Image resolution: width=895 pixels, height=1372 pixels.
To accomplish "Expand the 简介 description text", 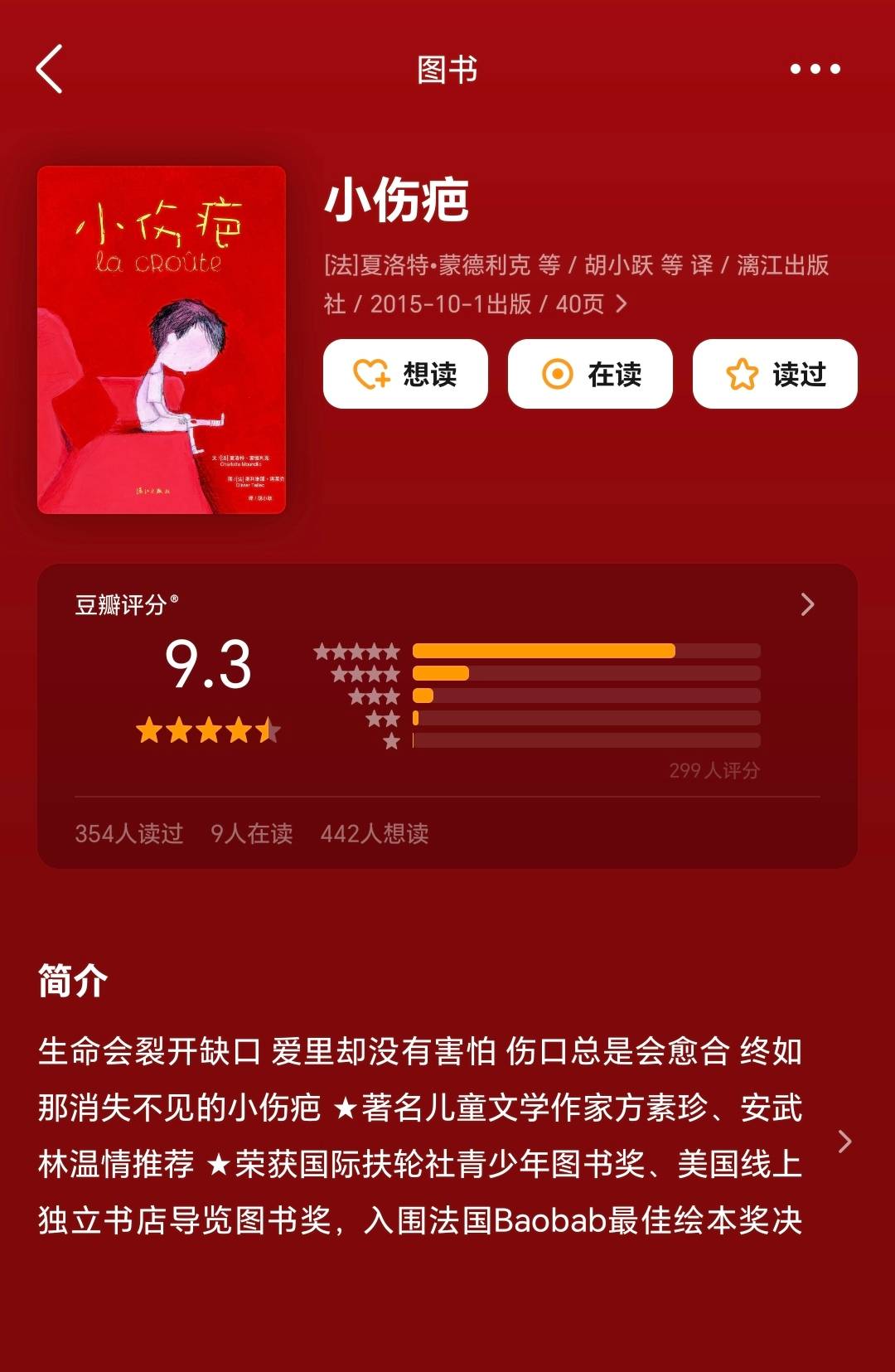I will [844, 1142].
